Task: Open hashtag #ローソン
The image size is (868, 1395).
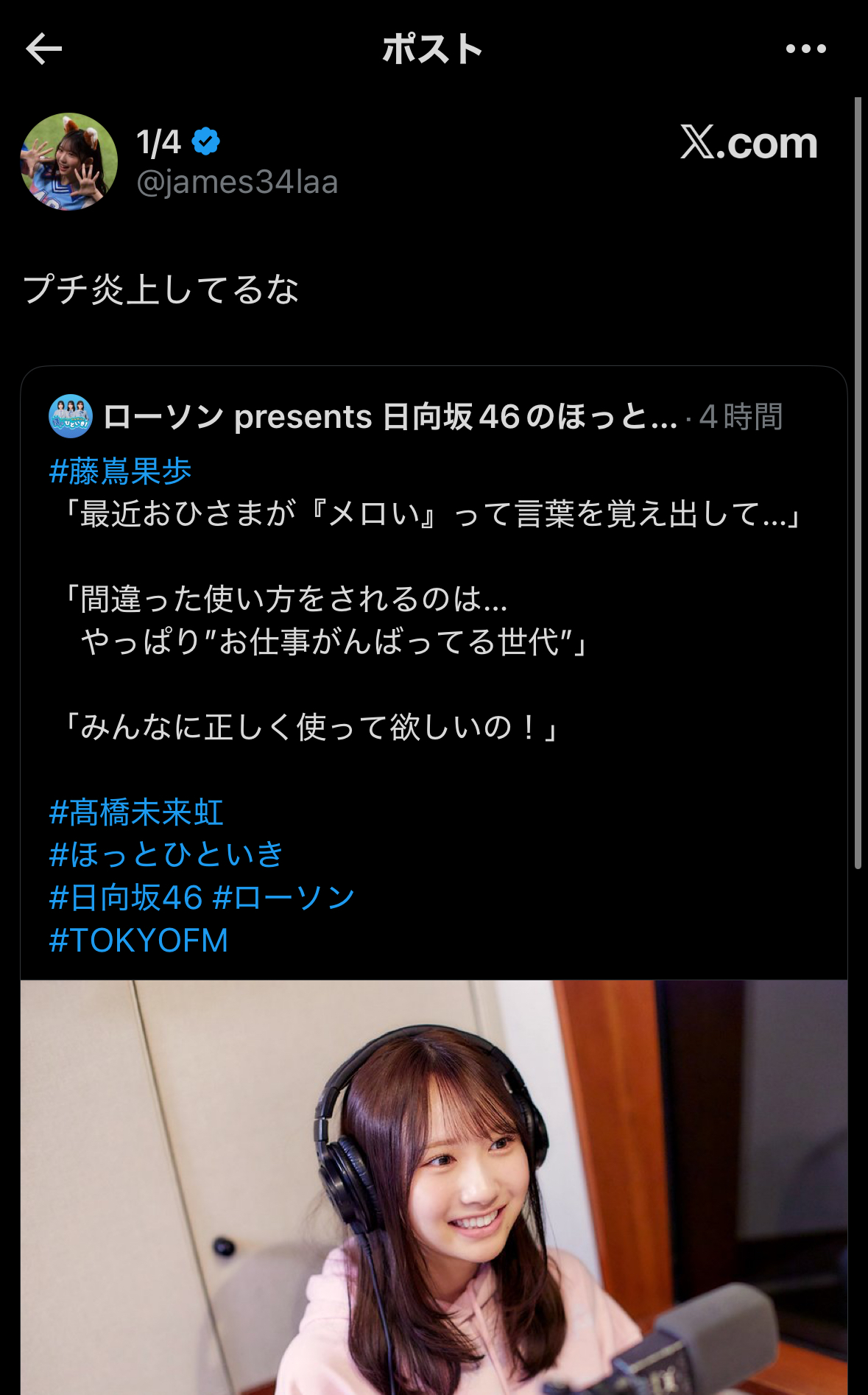Action: (x=284, y=897)
